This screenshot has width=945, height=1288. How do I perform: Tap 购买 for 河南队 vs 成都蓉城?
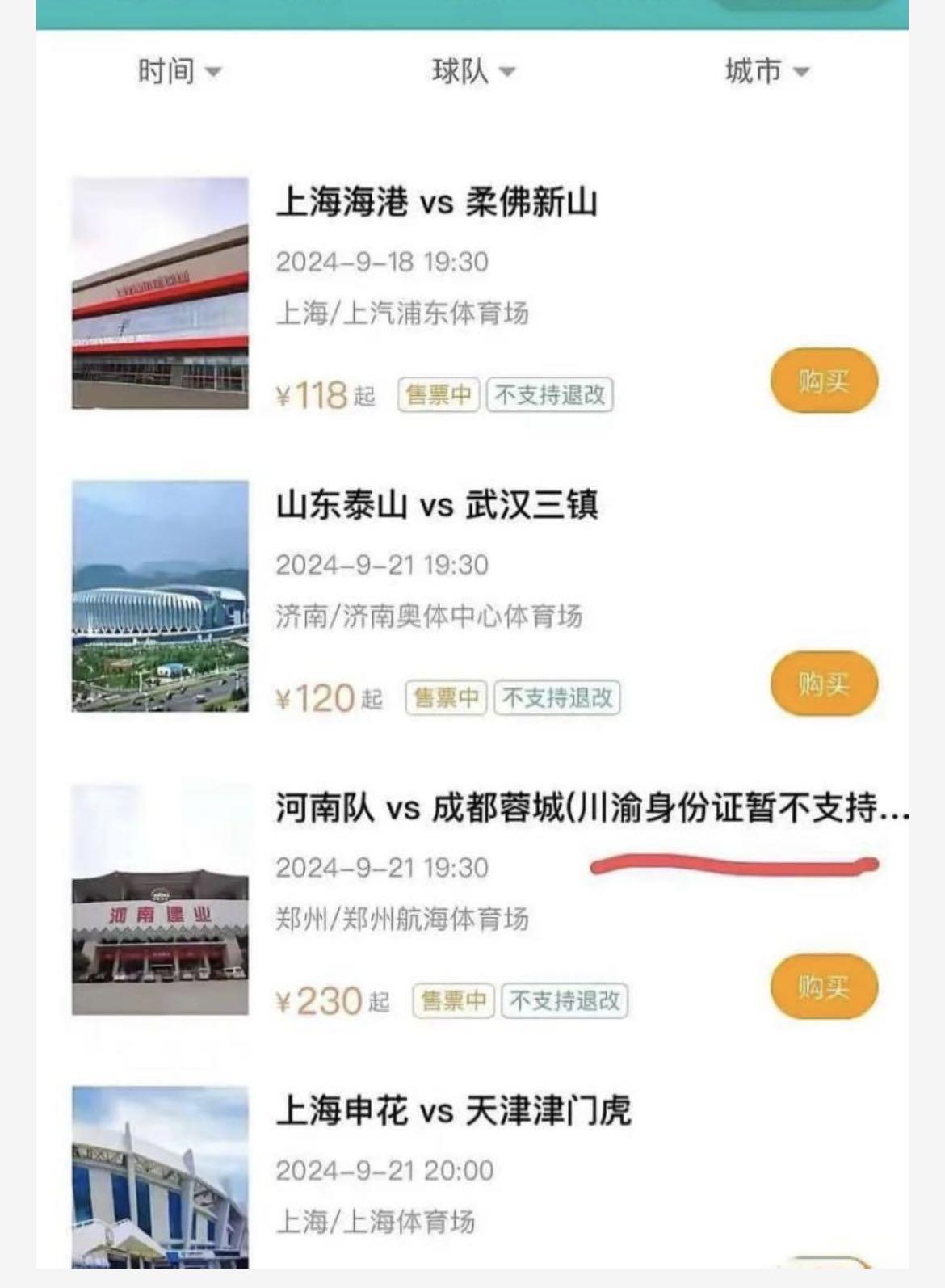click(823, 987)
